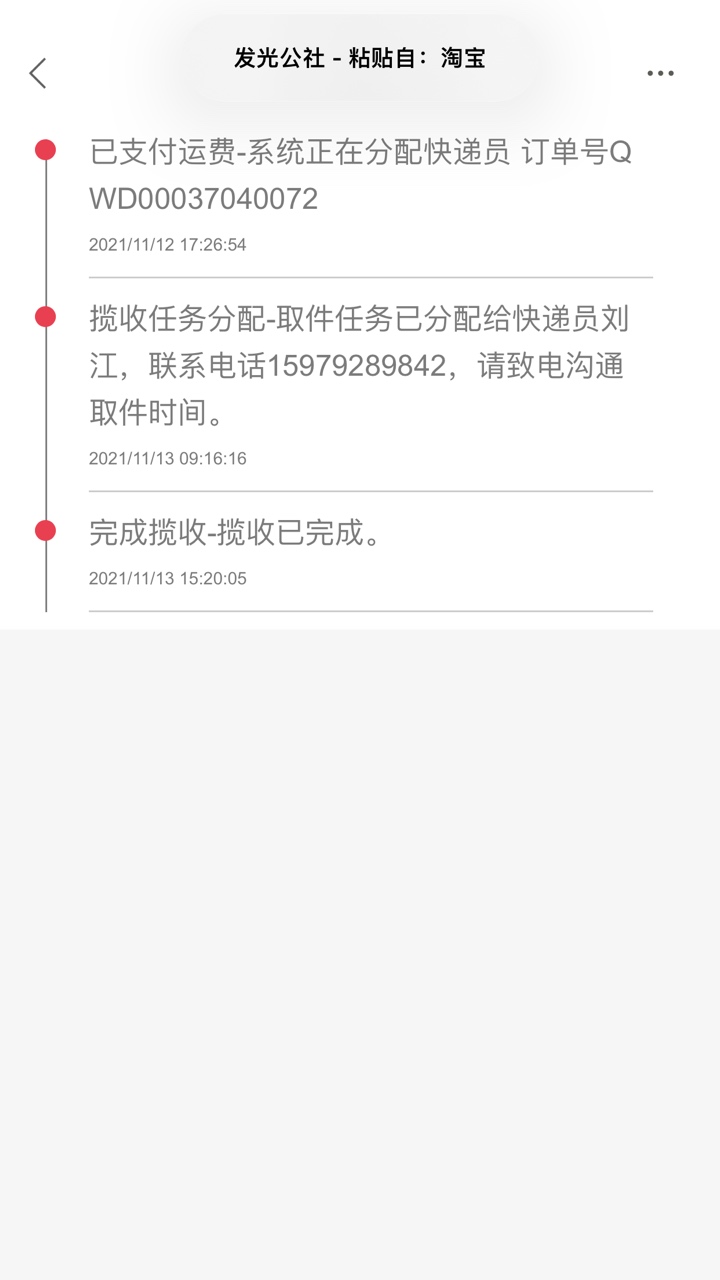Open the three-dot overflow menu

660,73
